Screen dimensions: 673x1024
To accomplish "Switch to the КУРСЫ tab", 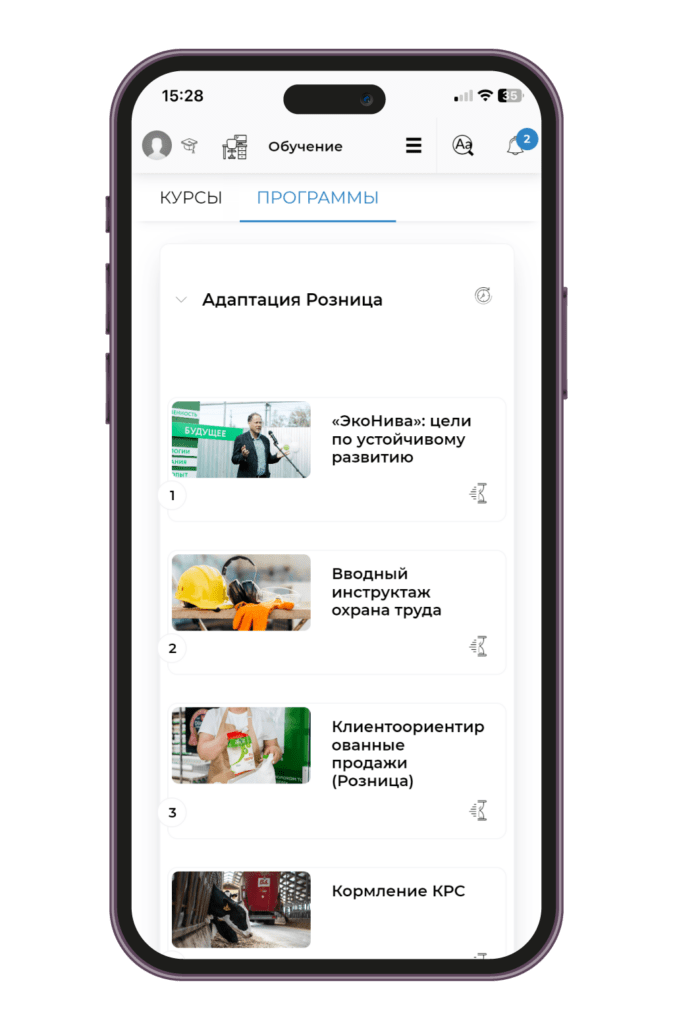I will click(x=191, y=198).
